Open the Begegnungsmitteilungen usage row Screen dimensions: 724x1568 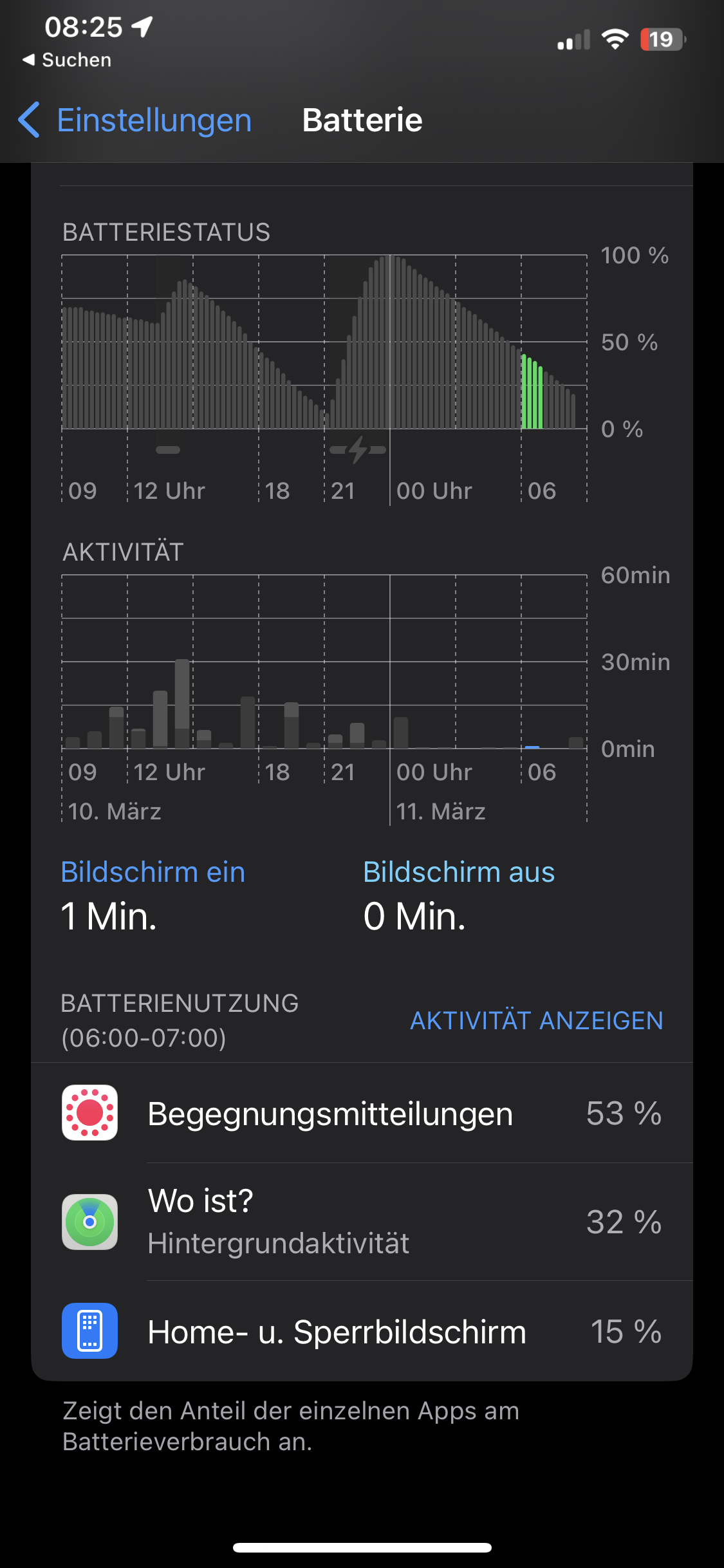362,1113
